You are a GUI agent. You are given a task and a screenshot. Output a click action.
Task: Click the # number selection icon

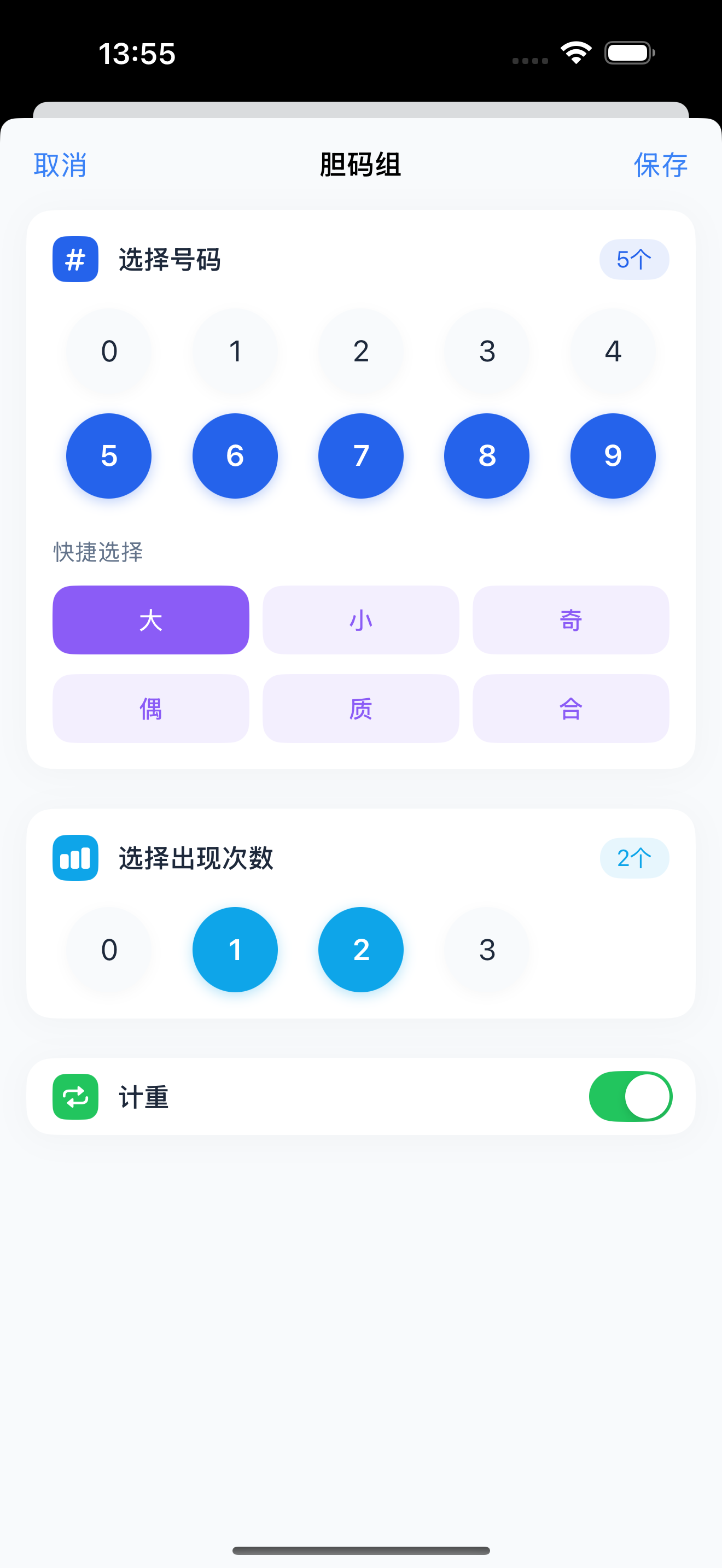pyautogui.click(x=75, y=259)
